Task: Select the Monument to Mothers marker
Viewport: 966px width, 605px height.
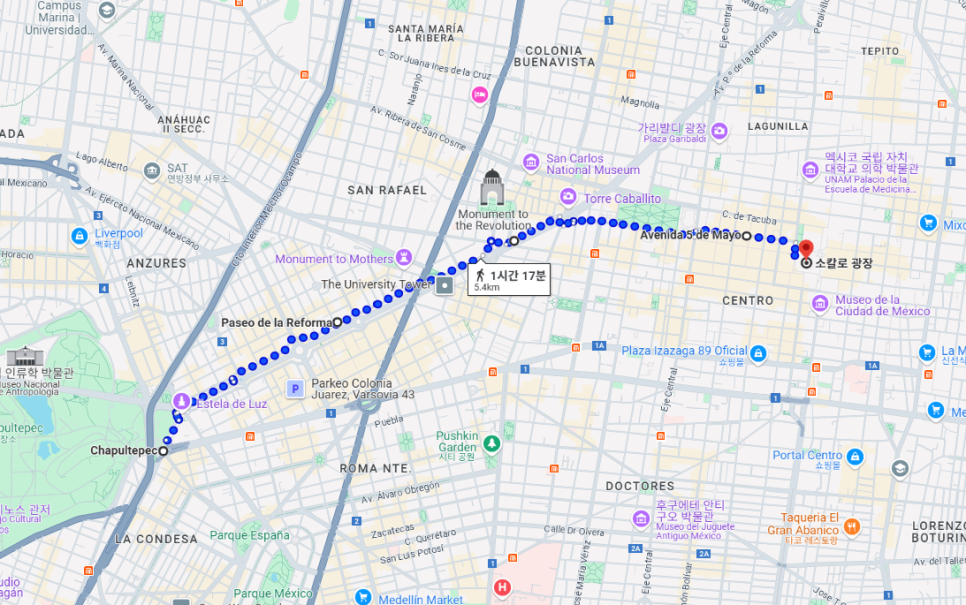Action: [x=404, y=258]
